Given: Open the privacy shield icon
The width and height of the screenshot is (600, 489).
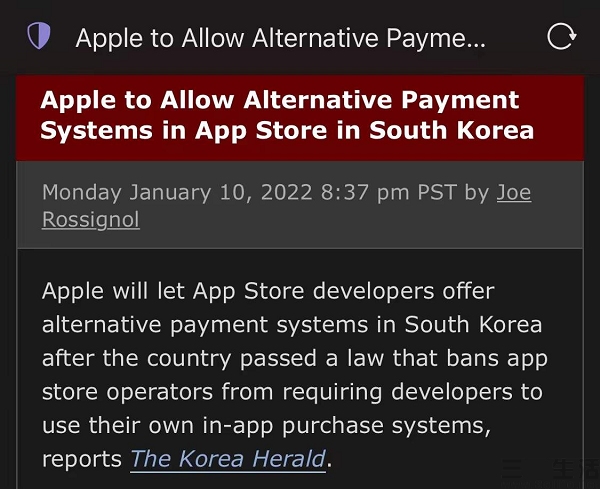Looking at the screenshot, I should (38, 38).
